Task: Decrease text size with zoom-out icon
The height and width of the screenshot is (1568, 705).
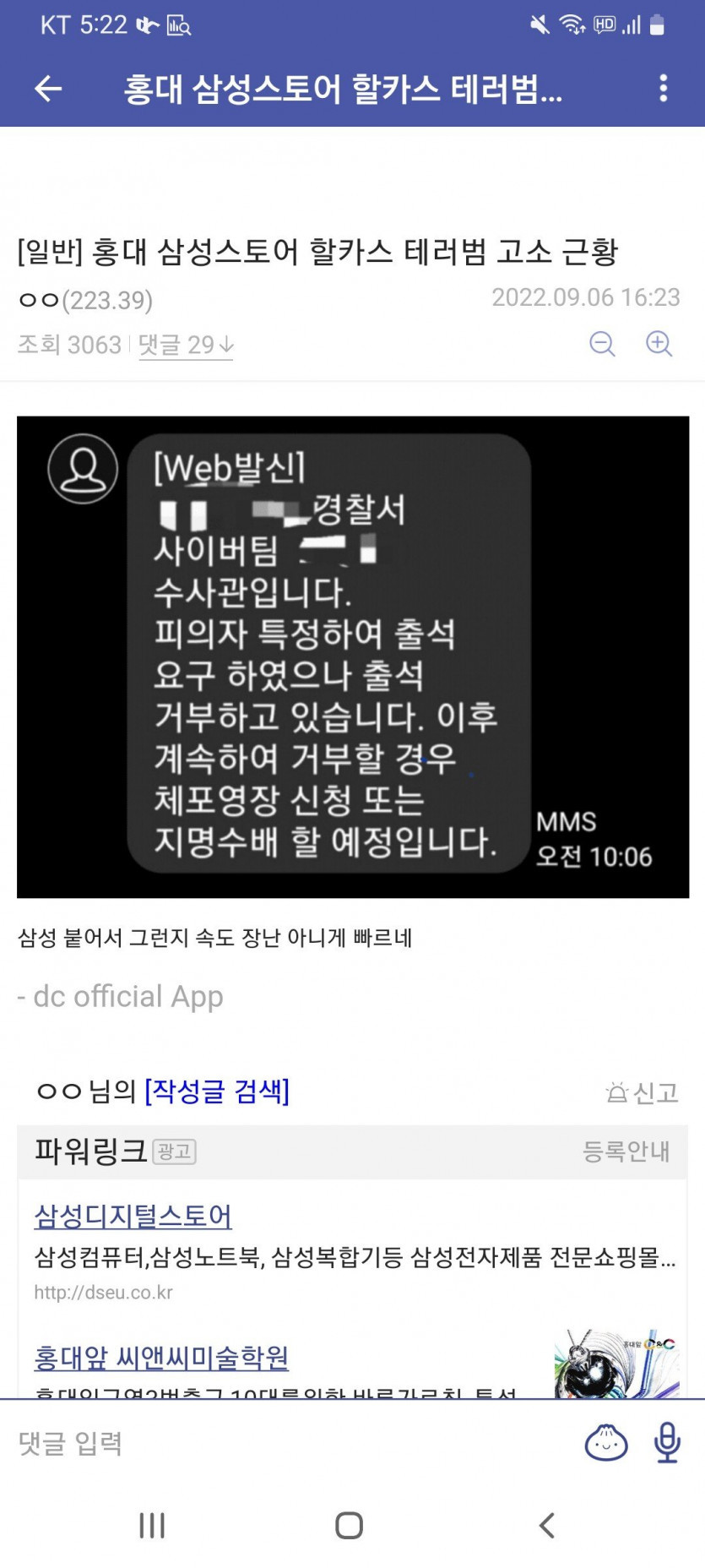Action: (602, 344)
